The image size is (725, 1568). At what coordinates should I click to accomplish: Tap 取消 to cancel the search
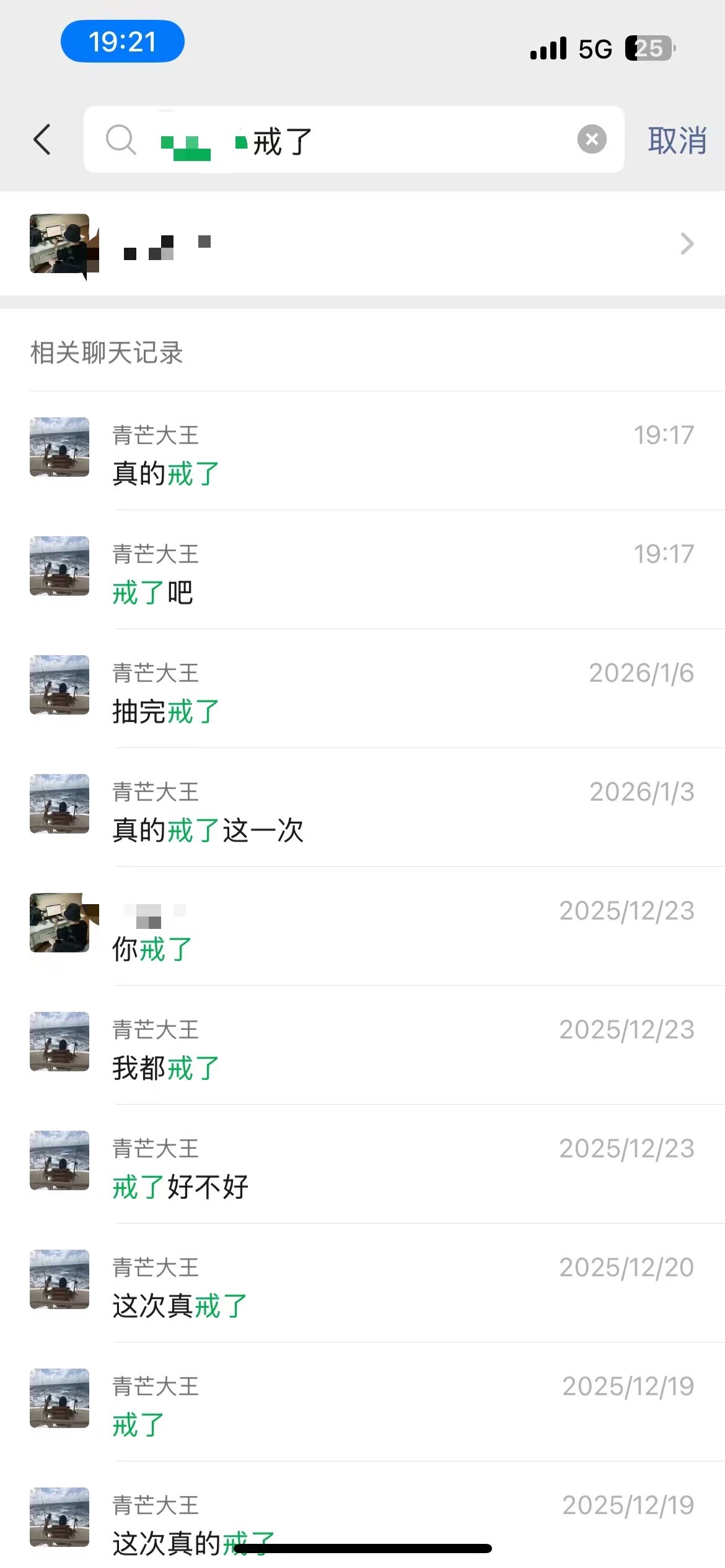[677, 141]
